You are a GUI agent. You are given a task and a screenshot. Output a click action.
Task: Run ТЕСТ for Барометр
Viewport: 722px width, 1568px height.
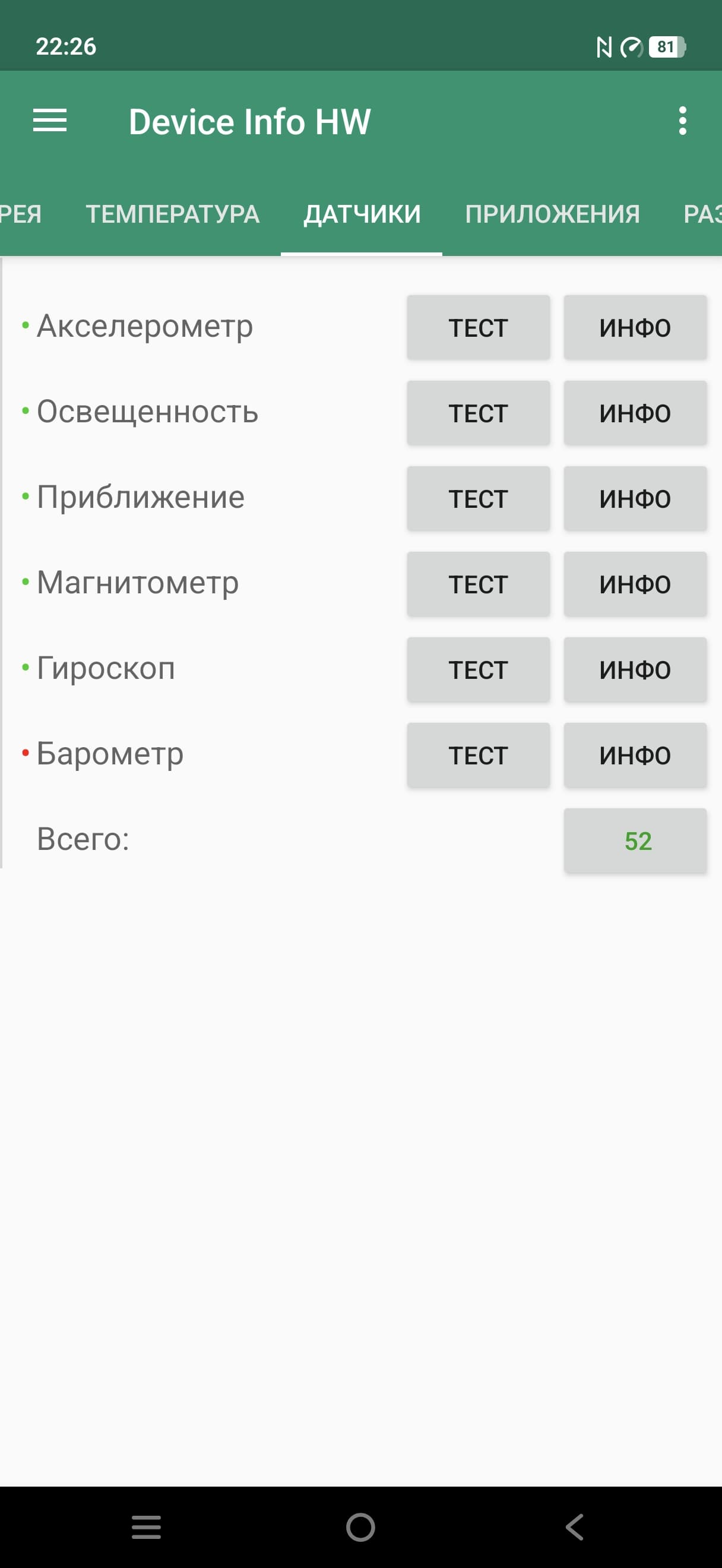coord(478,755)
